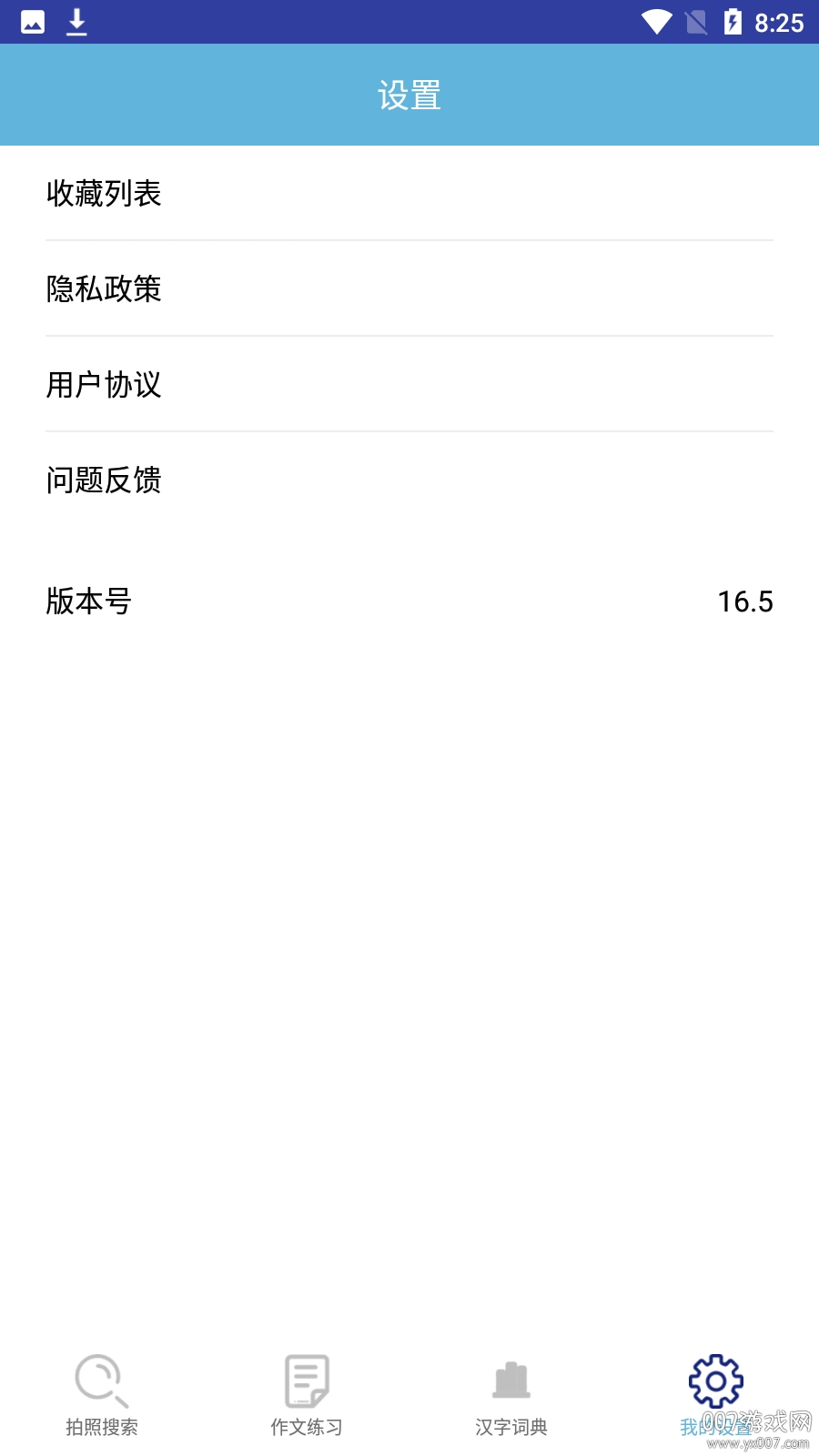Switch to the 作文练习 tab

click(304, 1401)
